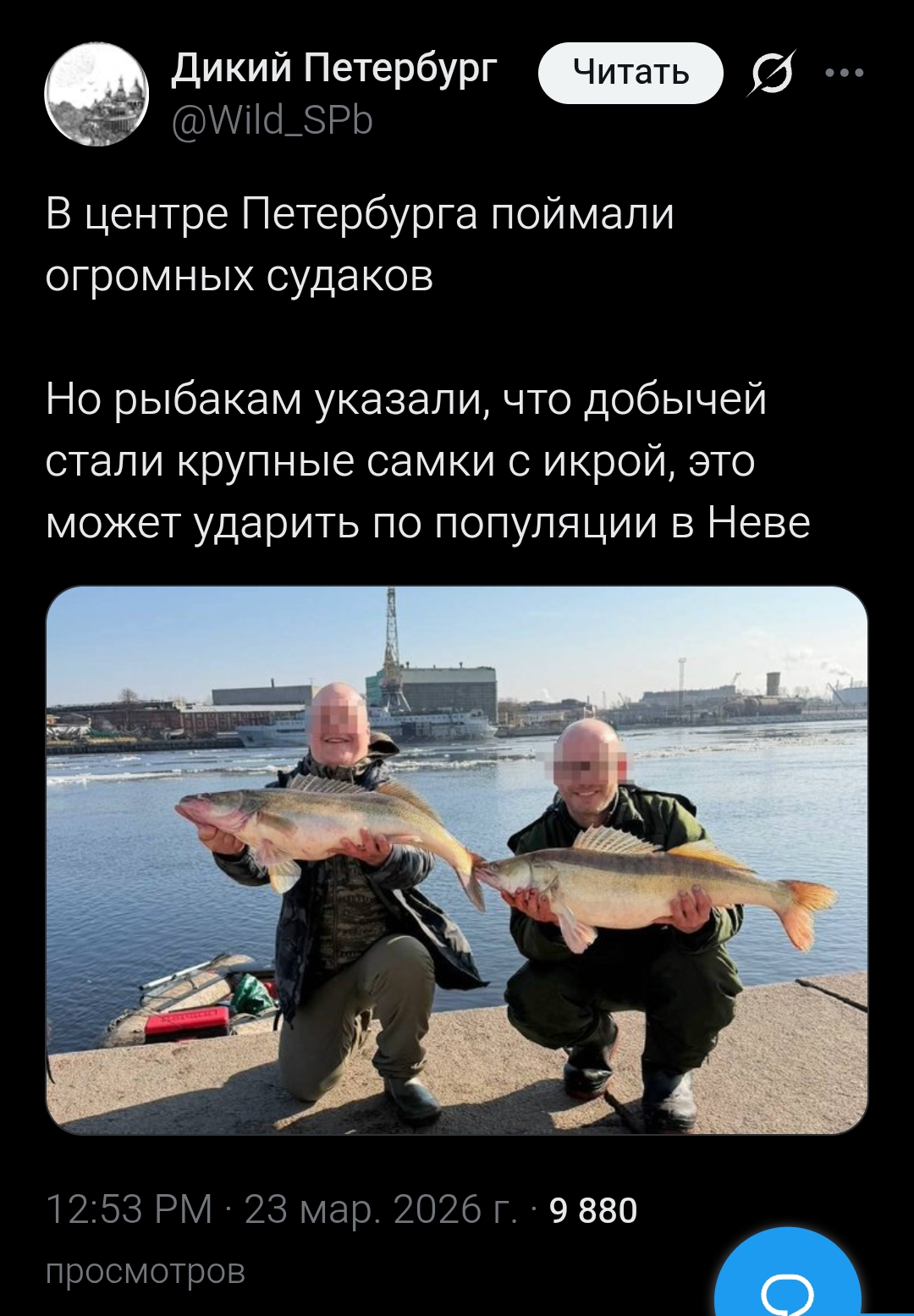Open the post's three-dot overflow menu
The width and height of the screenshot is (914, 1316).
[845, 74]
